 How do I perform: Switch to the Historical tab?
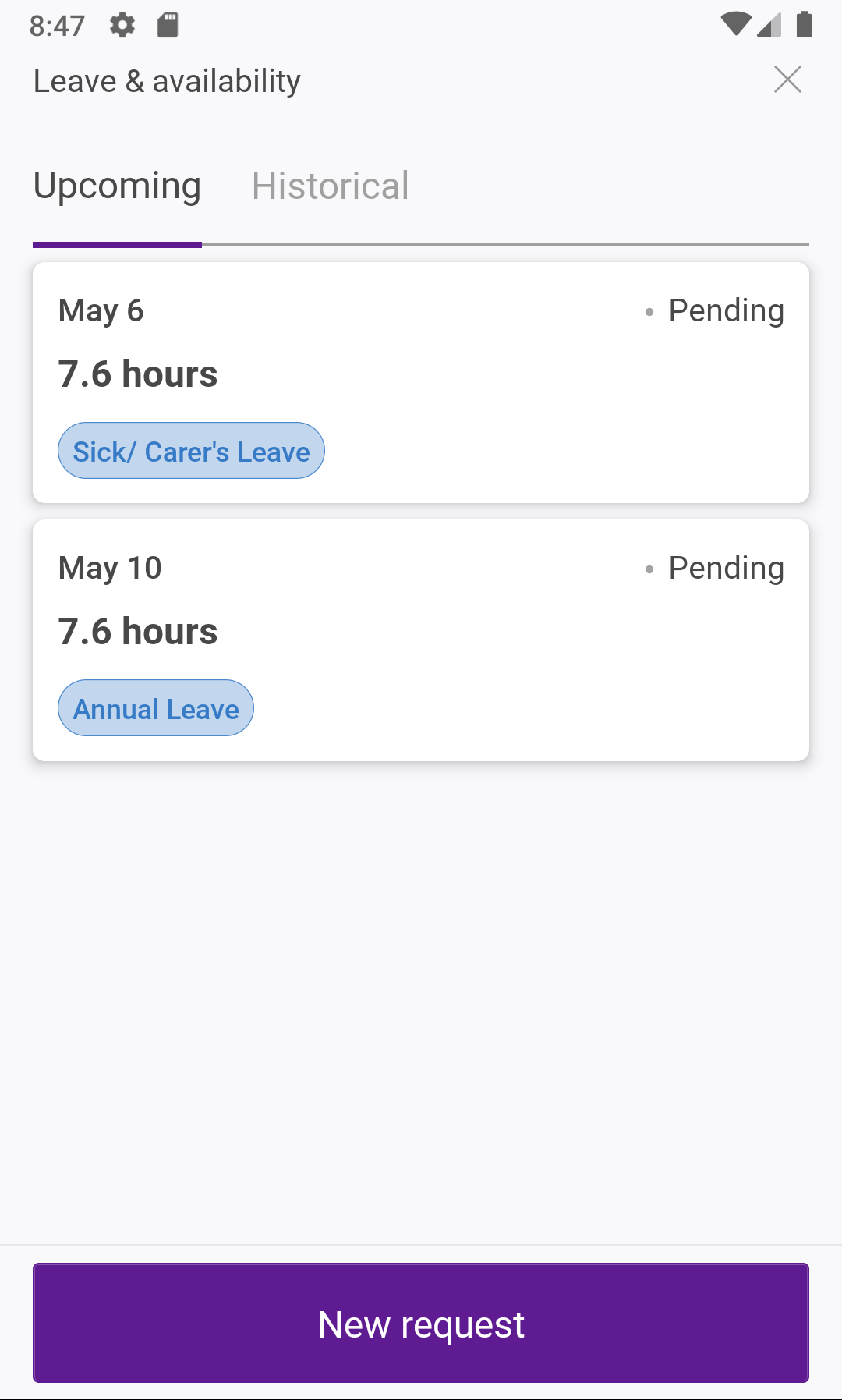pos(330,186)
